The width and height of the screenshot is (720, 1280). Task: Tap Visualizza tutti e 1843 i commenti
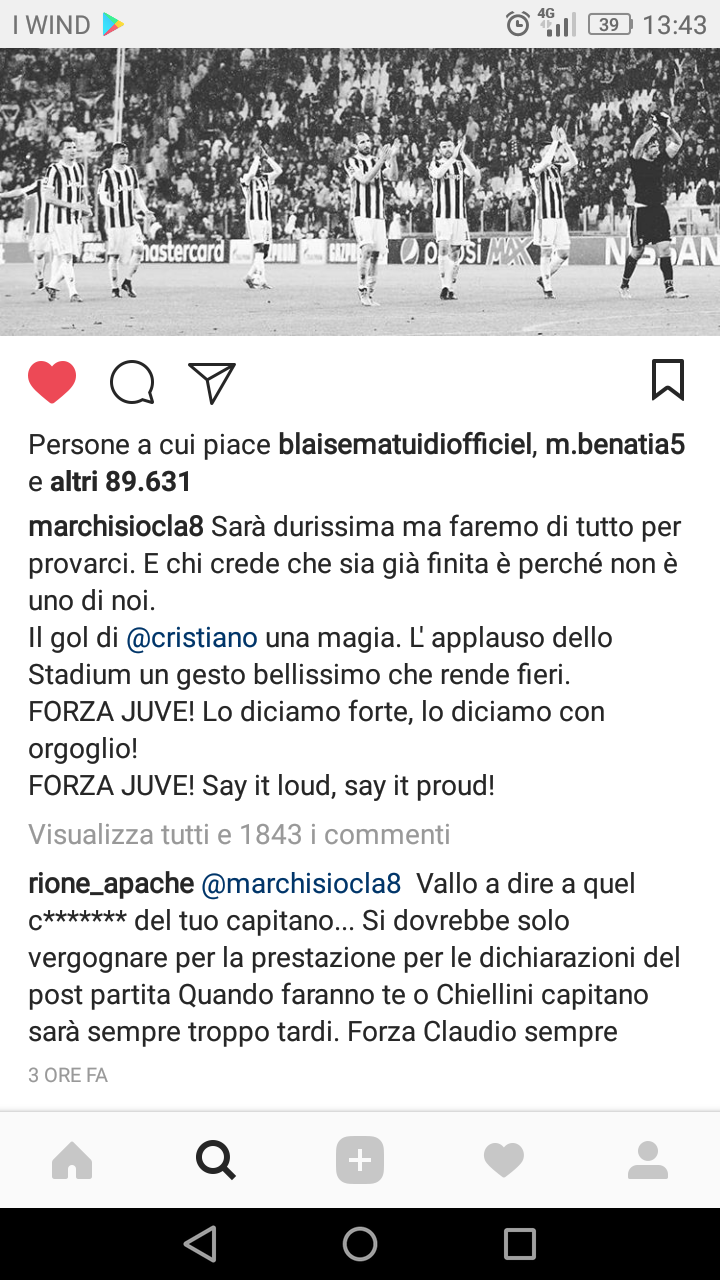click(239, 834)
